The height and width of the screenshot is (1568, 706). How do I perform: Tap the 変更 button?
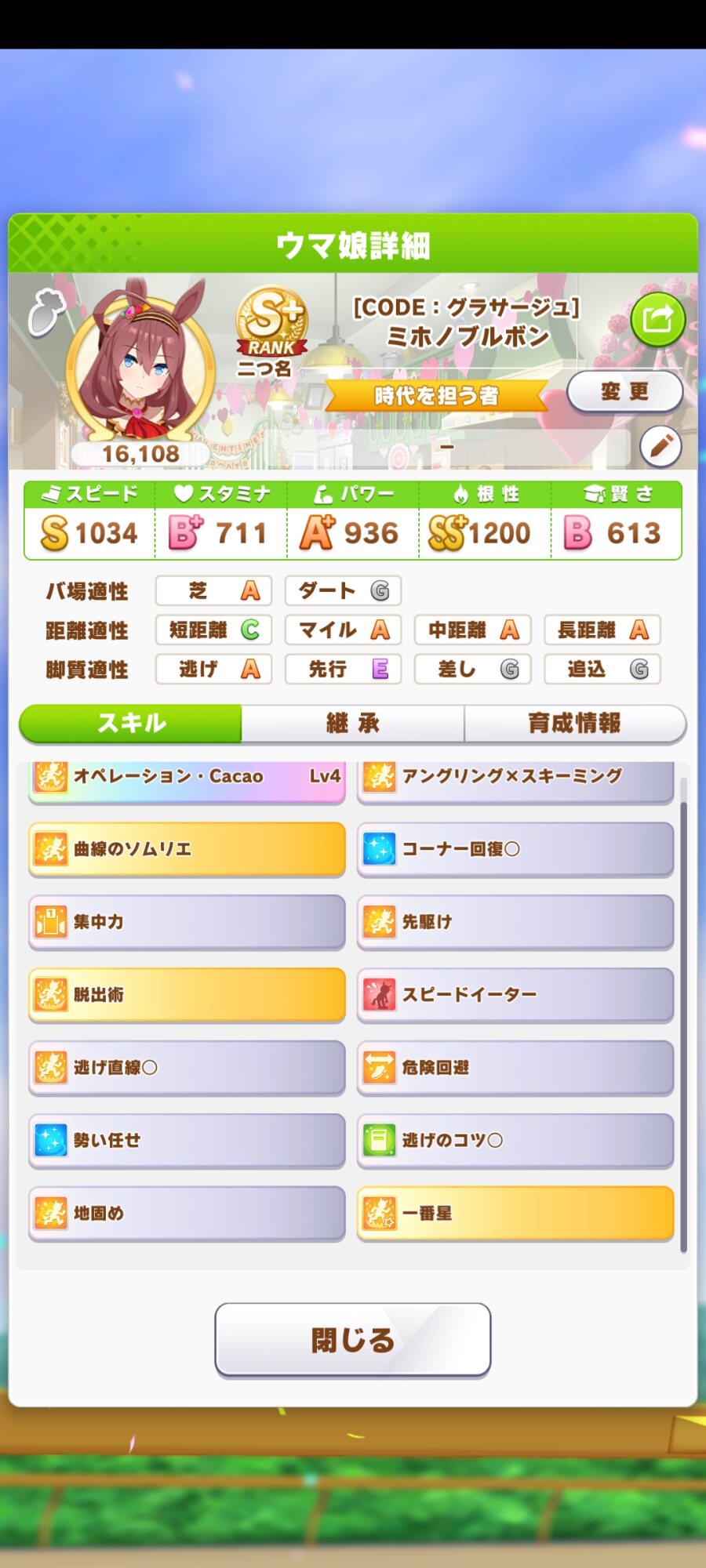coord(624,391)
